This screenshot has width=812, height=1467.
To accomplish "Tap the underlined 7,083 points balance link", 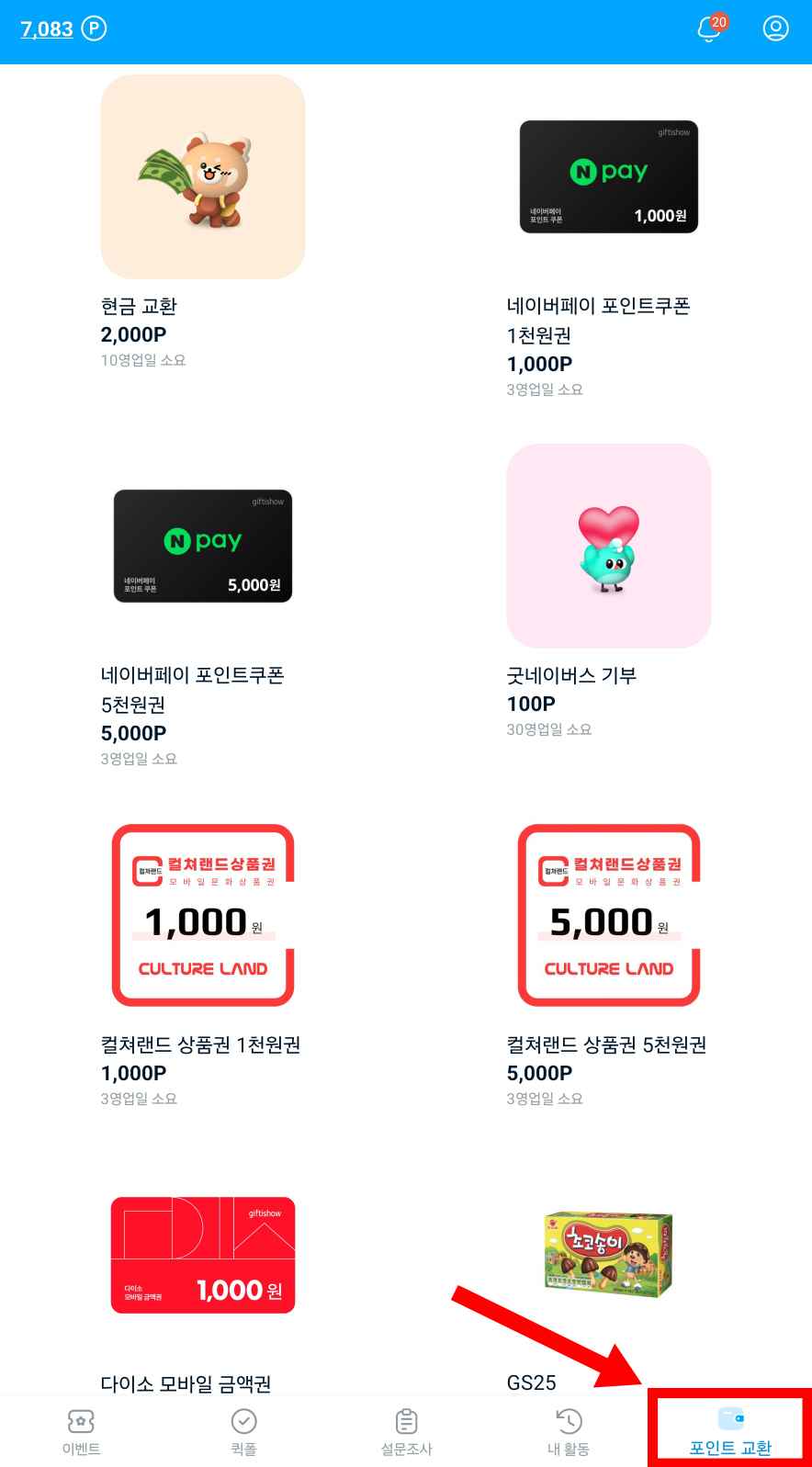I will pos(47,28).
